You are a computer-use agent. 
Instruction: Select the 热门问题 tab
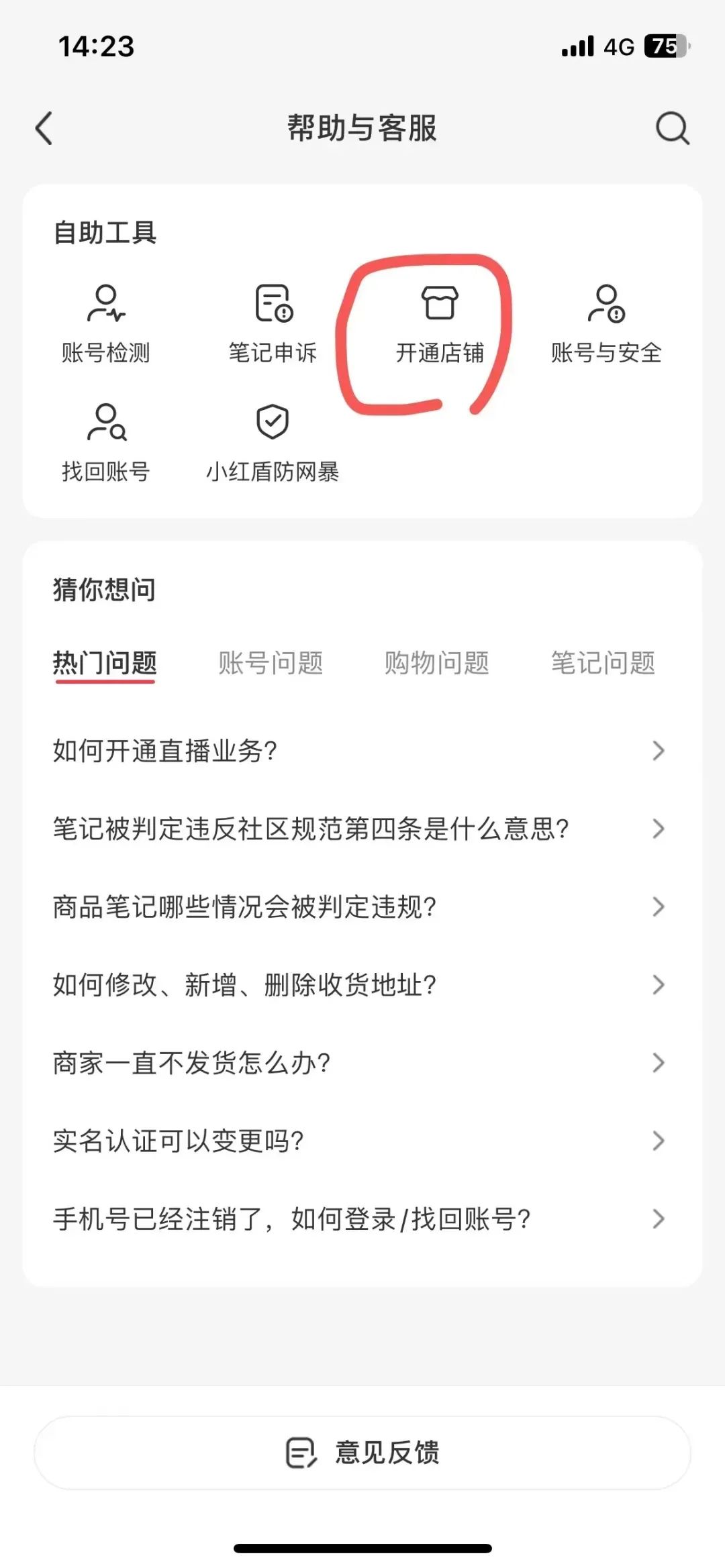click(x=105, y=663)
